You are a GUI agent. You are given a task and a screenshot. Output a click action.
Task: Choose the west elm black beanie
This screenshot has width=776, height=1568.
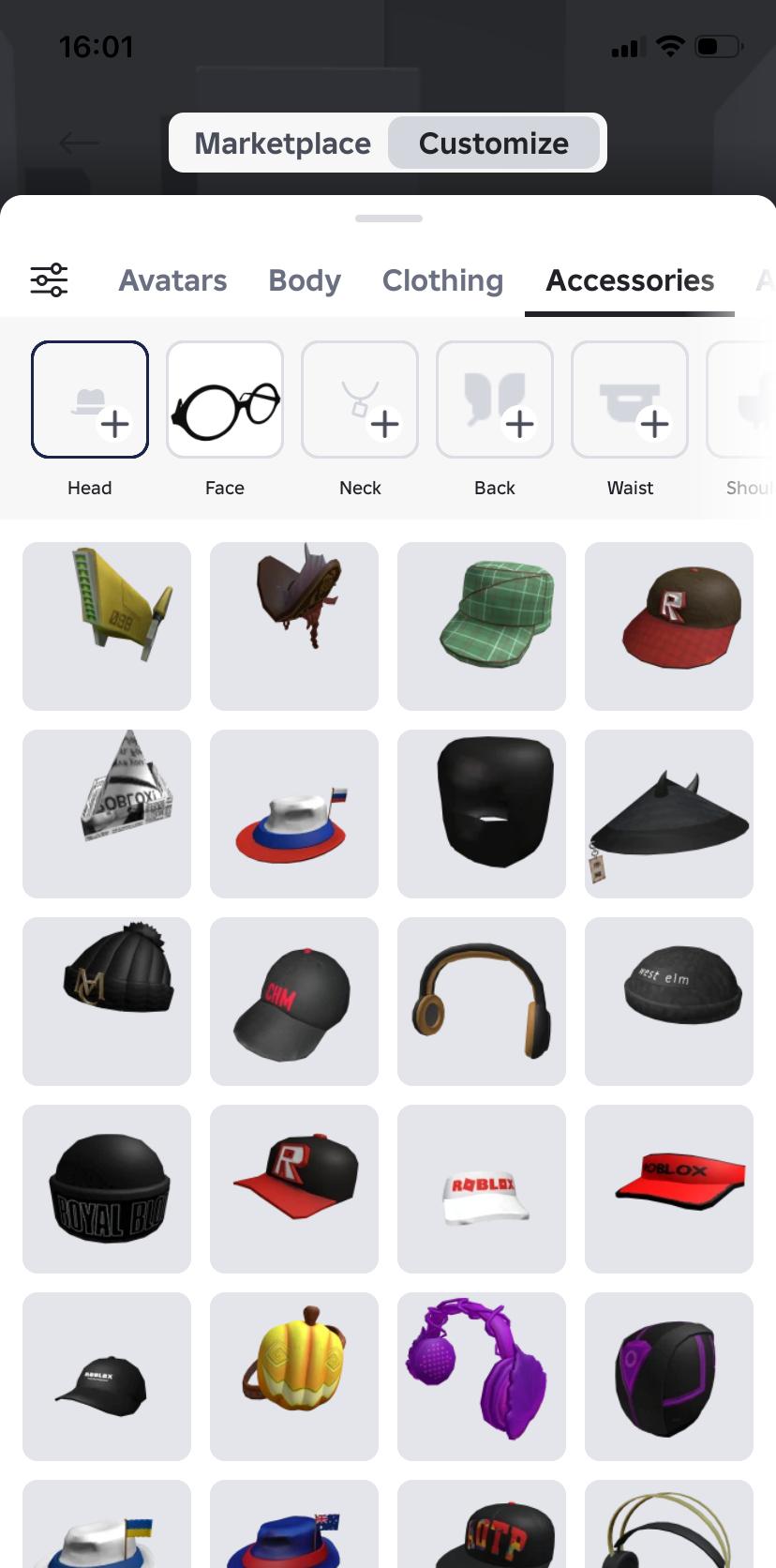coord(669,1001)
